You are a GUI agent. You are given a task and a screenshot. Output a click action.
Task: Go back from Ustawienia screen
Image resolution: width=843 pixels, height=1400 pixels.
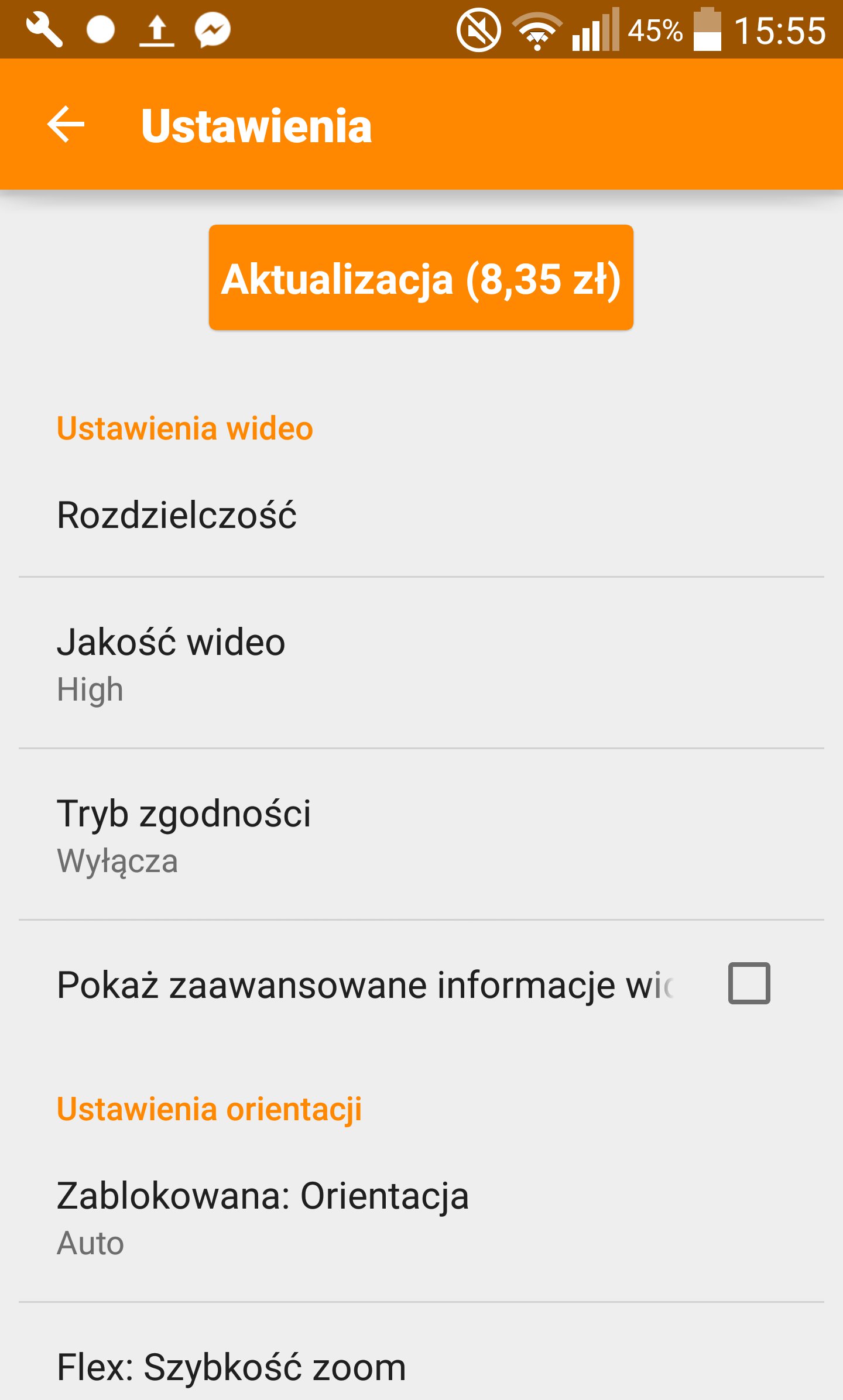pos(66,124)
